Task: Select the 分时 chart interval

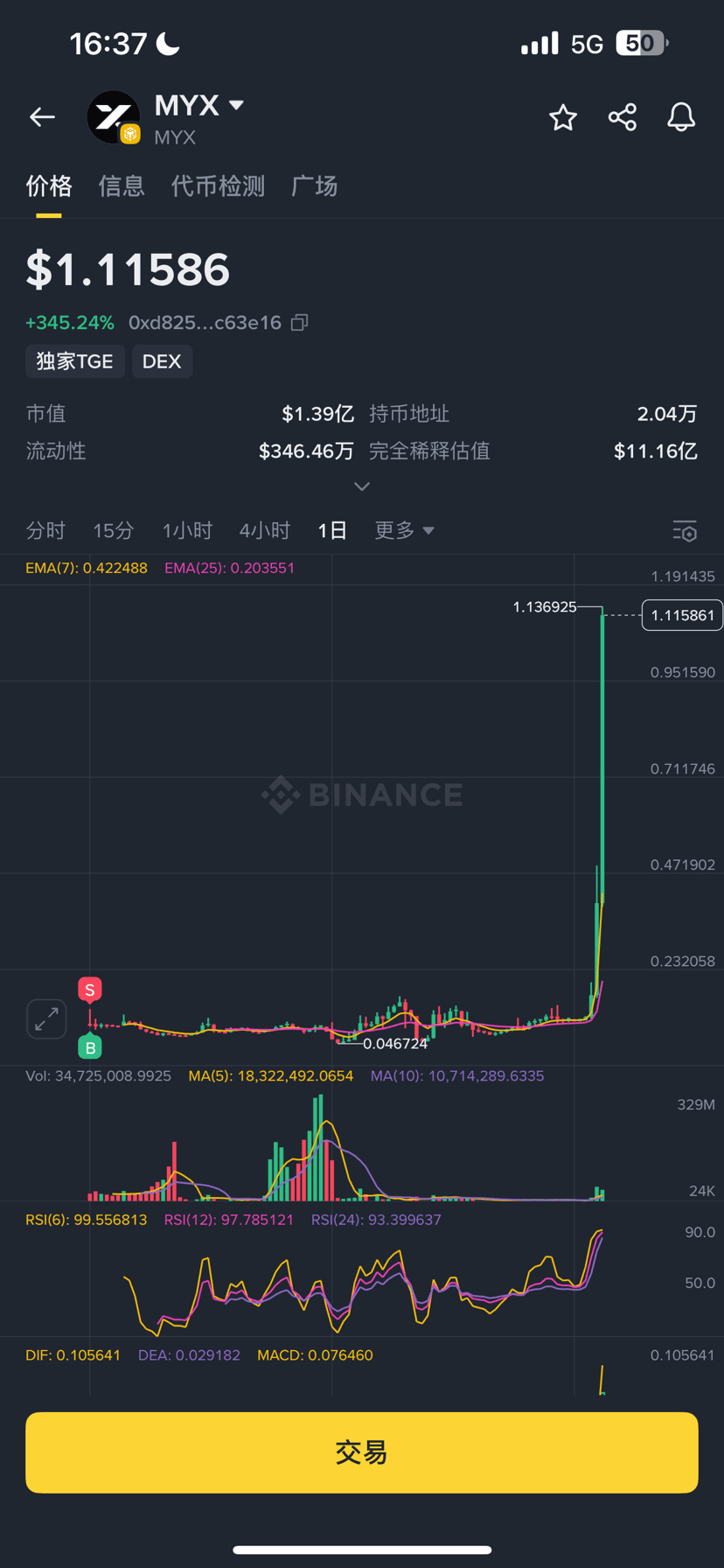Action: pyautogui.click(x=45, y=530)
